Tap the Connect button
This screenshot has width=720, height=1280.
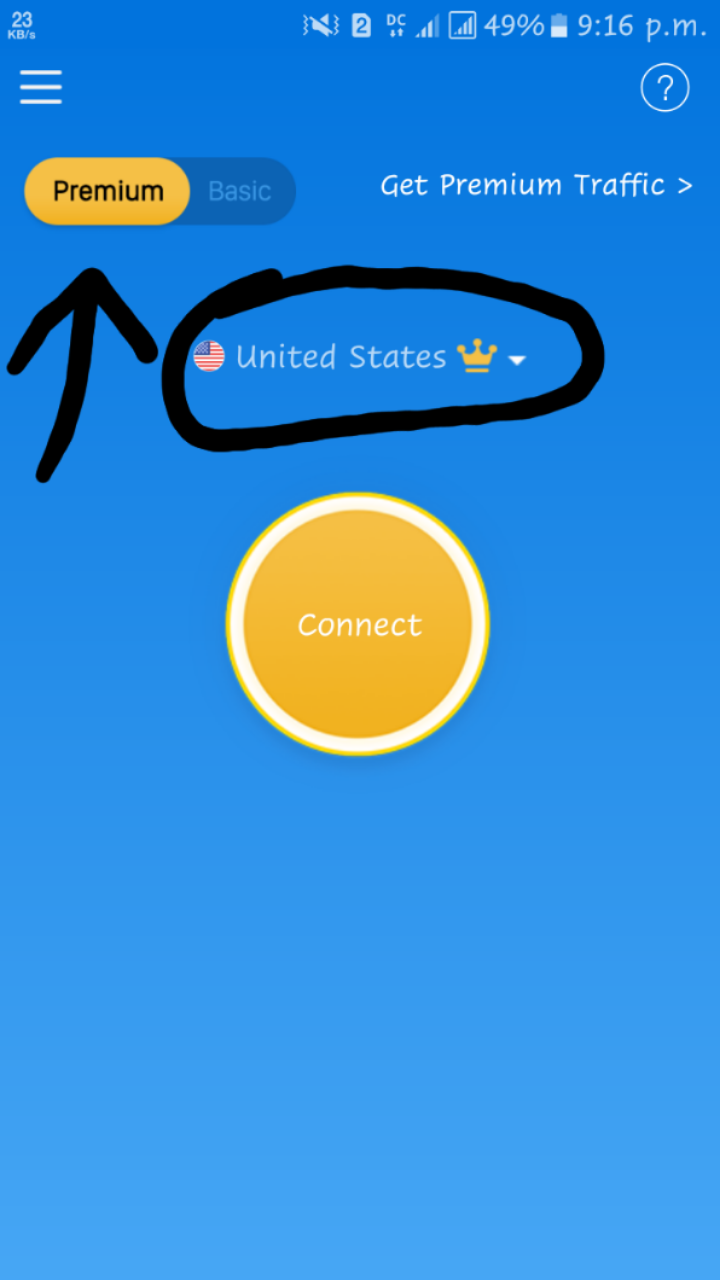(x=359, y=624)
